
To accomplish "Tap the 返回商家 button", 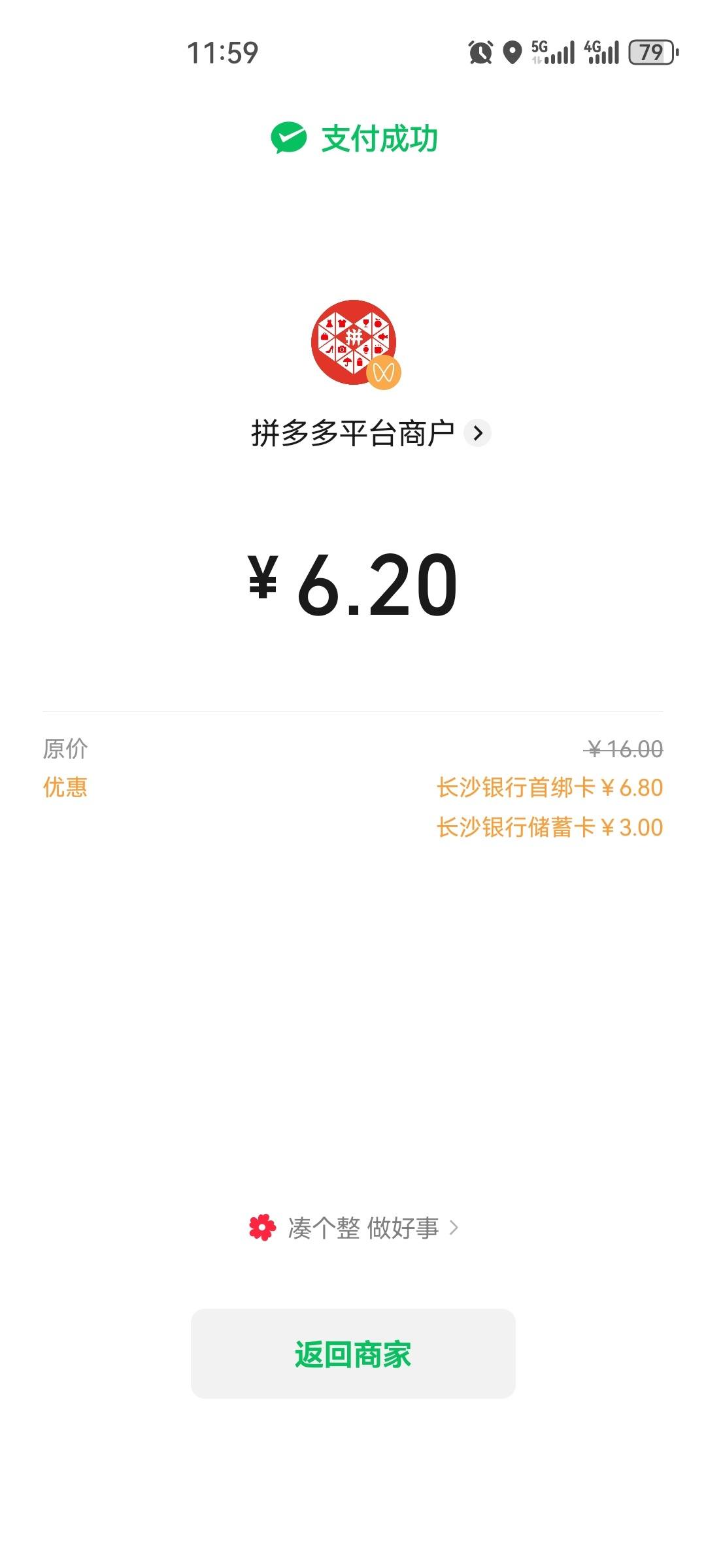I will point(353,1354).
